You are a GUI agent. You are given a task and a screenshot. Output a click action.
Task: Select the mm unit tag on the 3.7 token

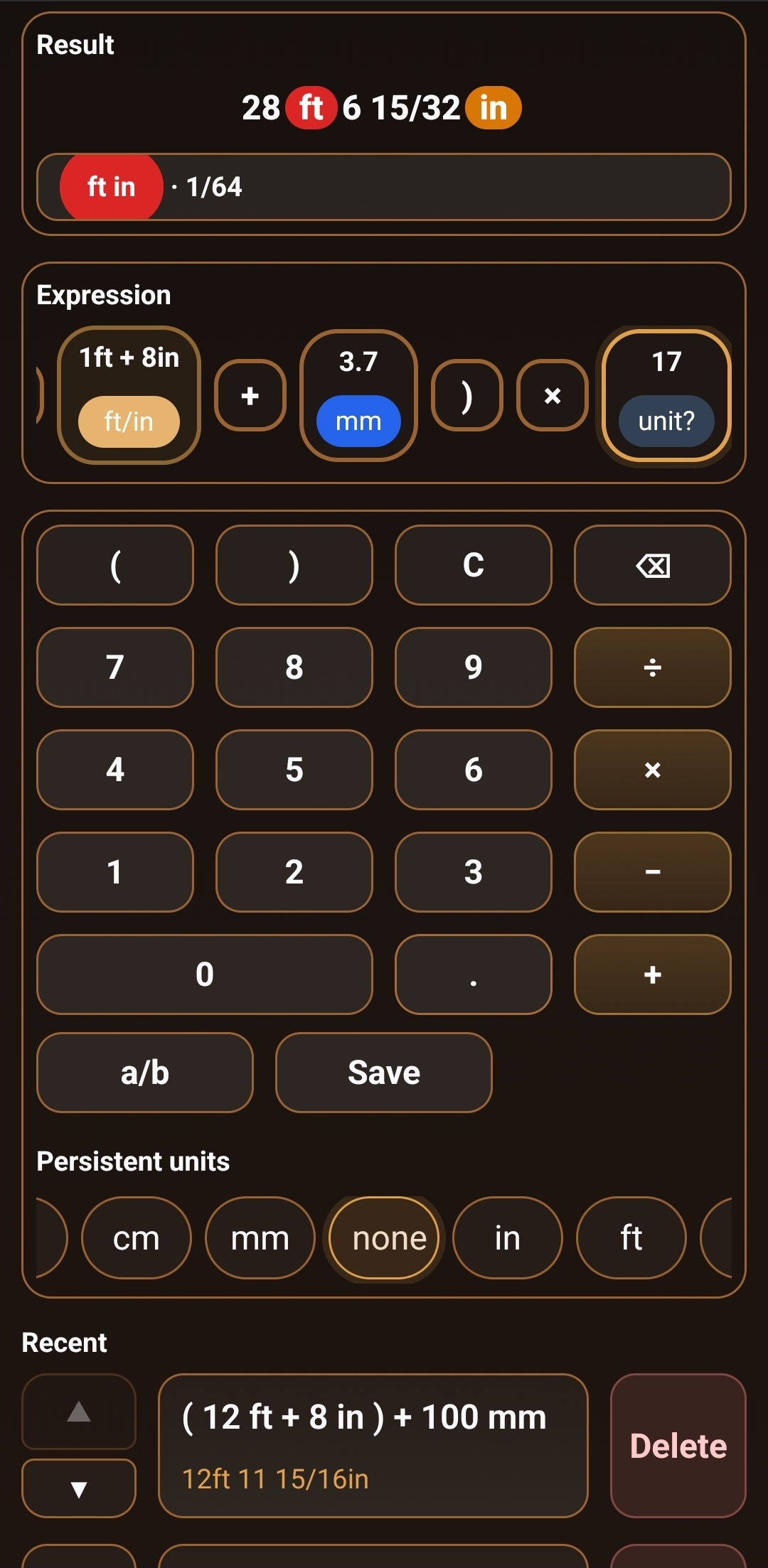(x=359, y=421)
